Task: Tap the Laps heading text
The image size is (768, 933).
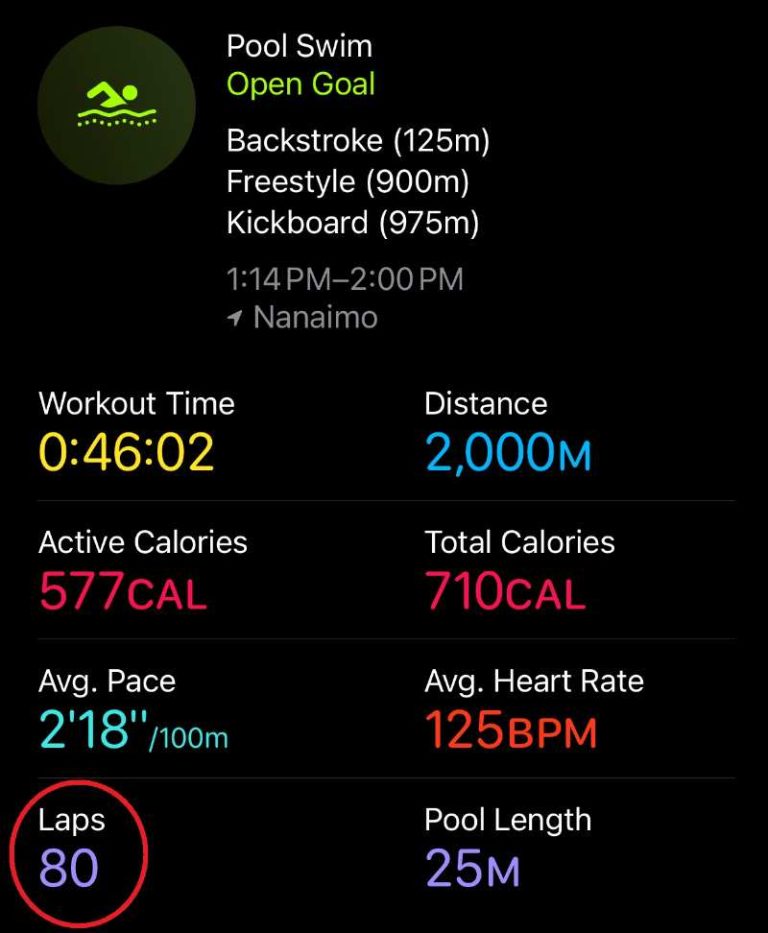Action: click(70, 820)
